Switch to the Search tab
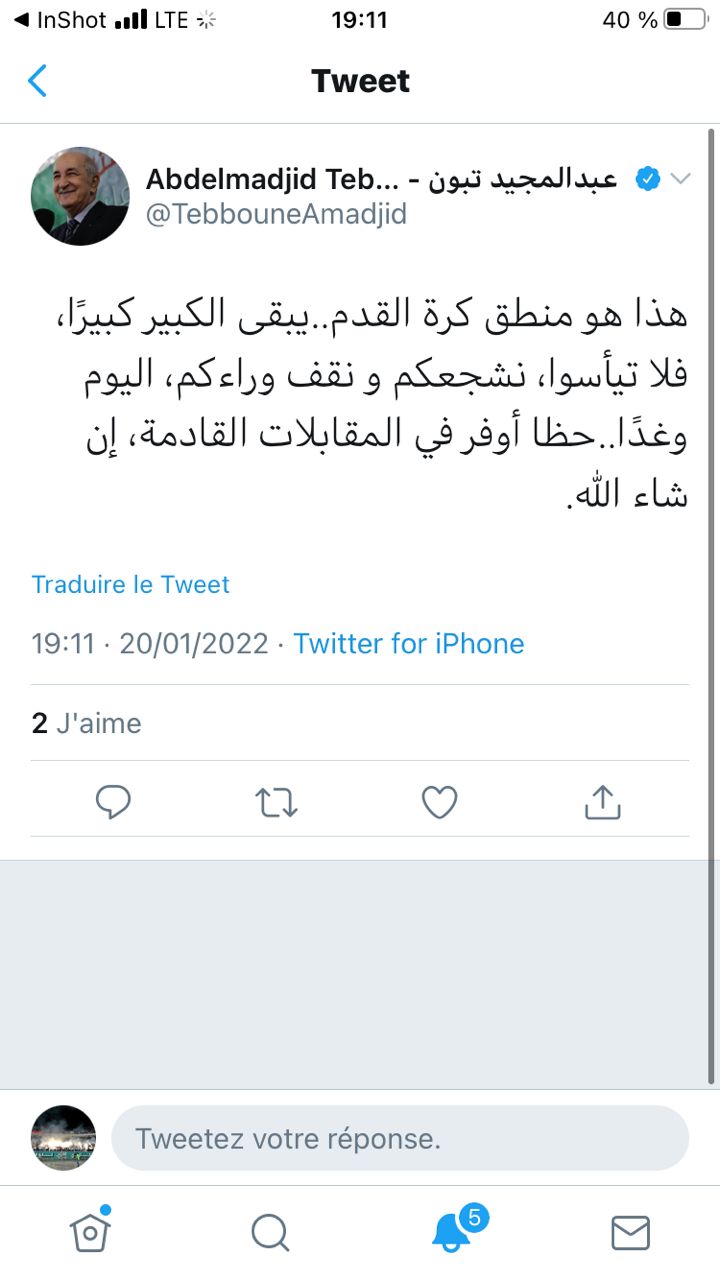The height and width of the screenshot is (1280, 720). [x=270, y=1232]
